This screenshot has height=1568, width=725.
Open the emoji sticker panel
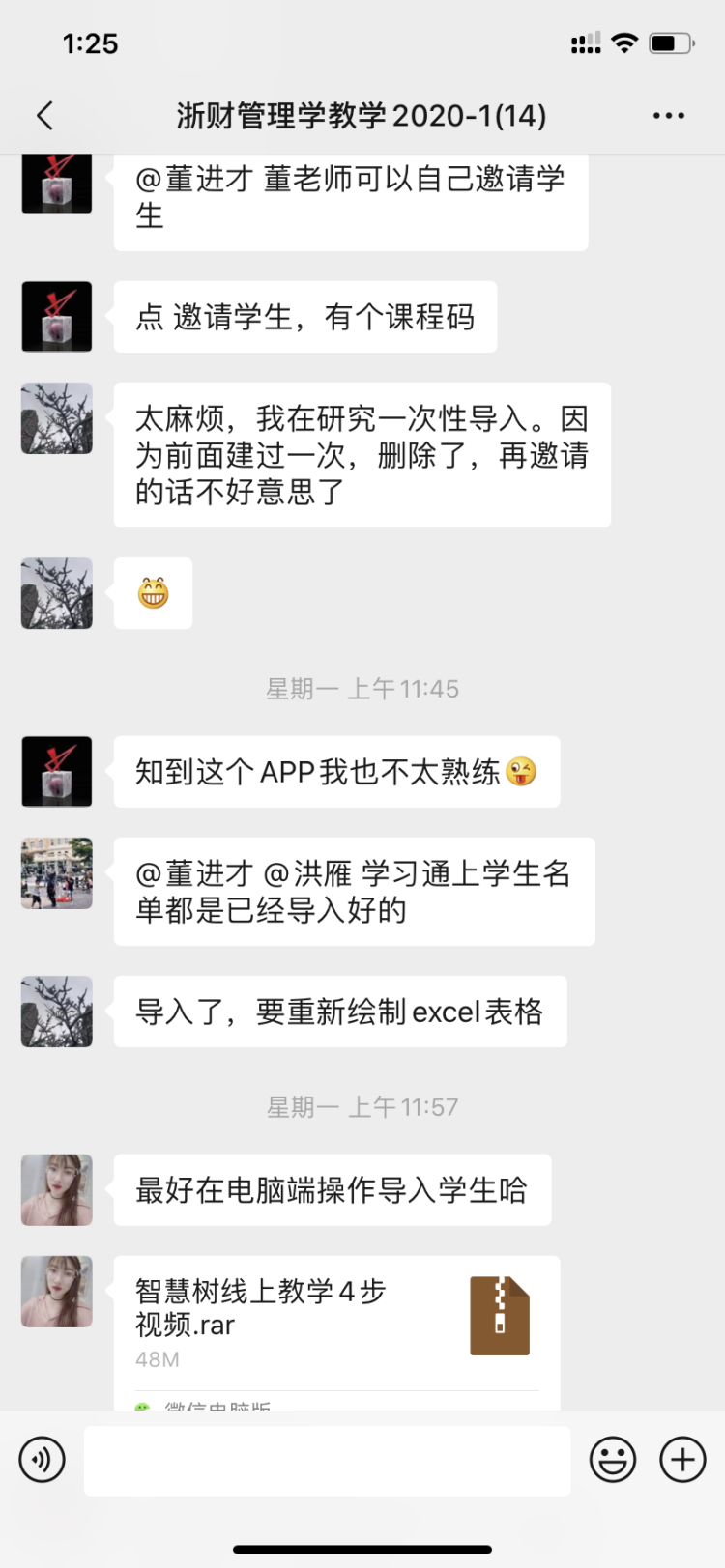tap(613, 1459)
